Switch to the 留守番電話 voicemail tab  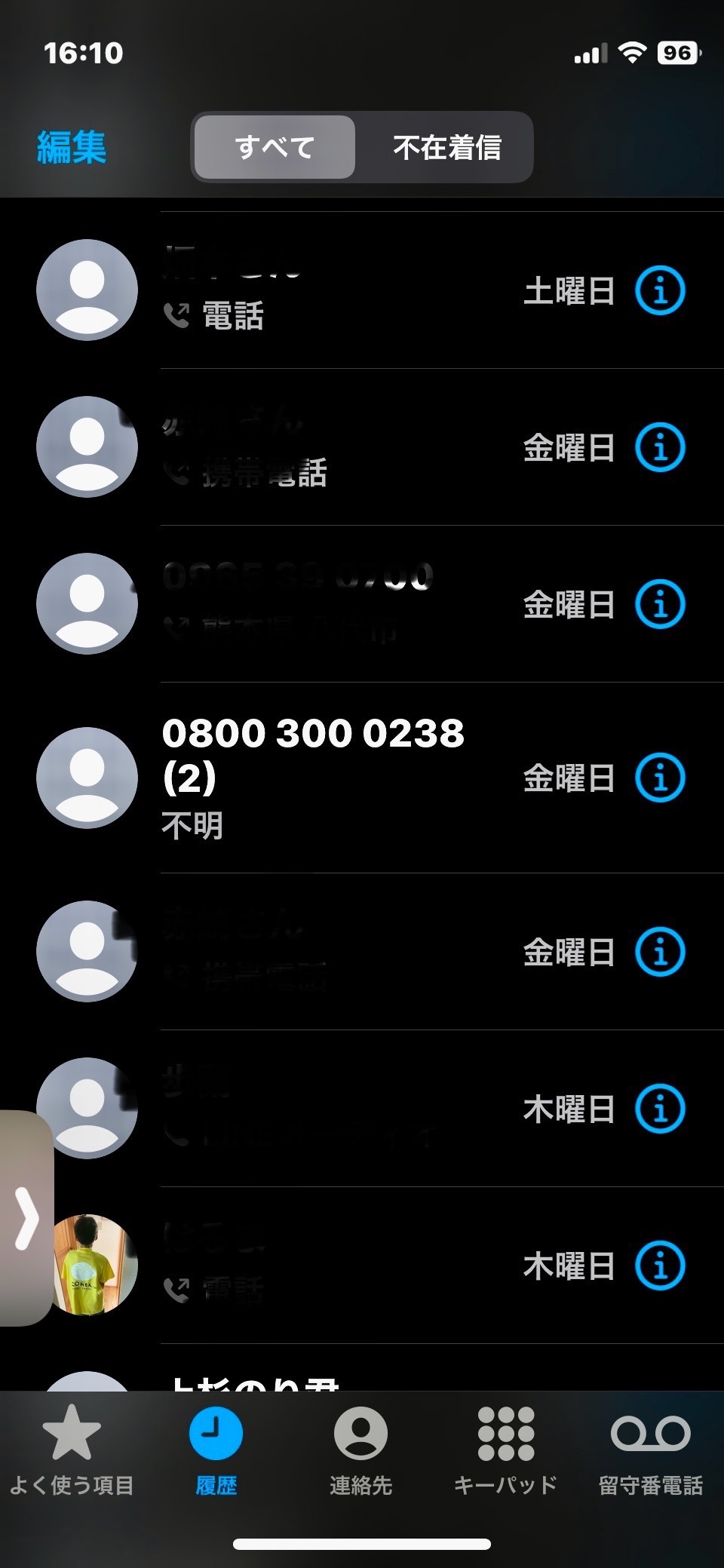[x=650, y=1450]
